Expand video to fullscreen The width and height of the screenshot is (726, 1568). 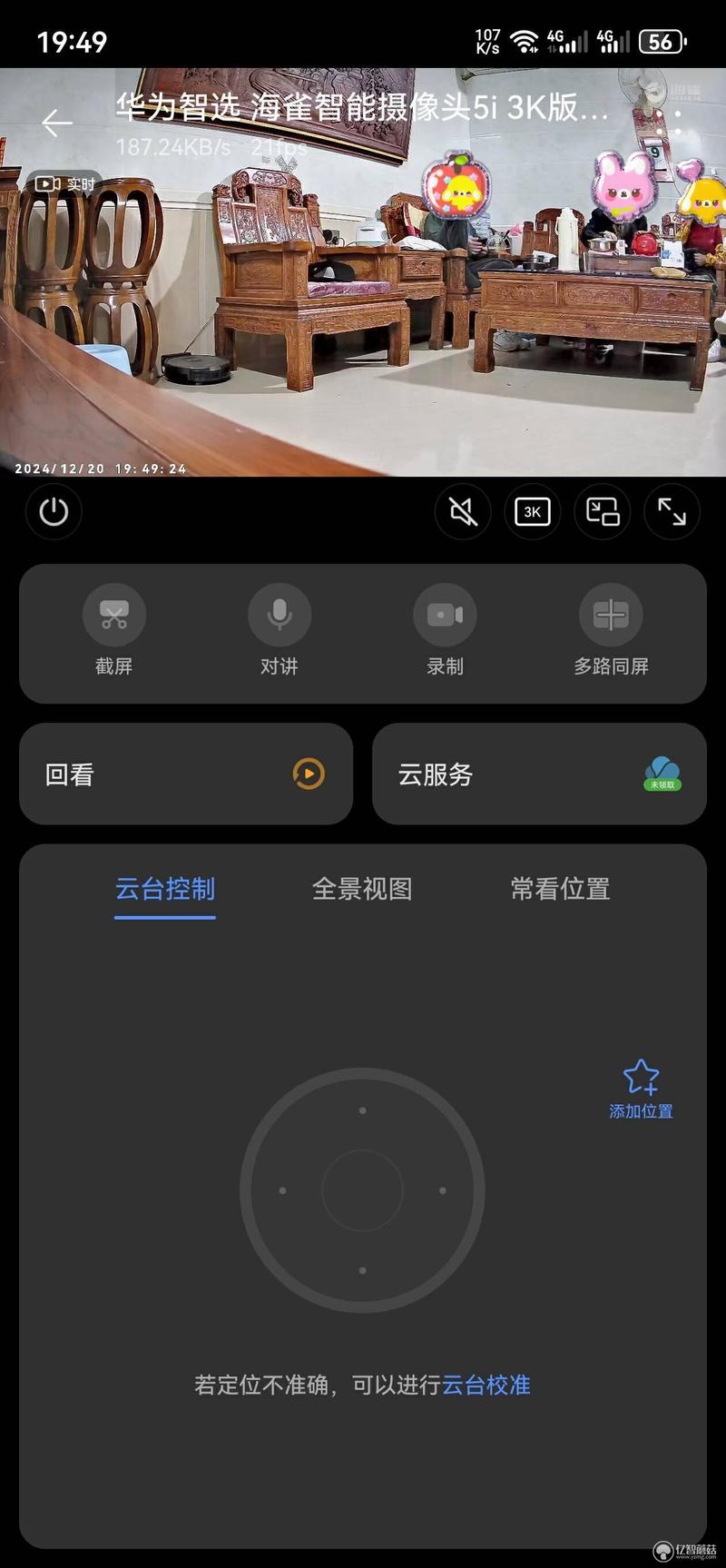pos(672,512)
